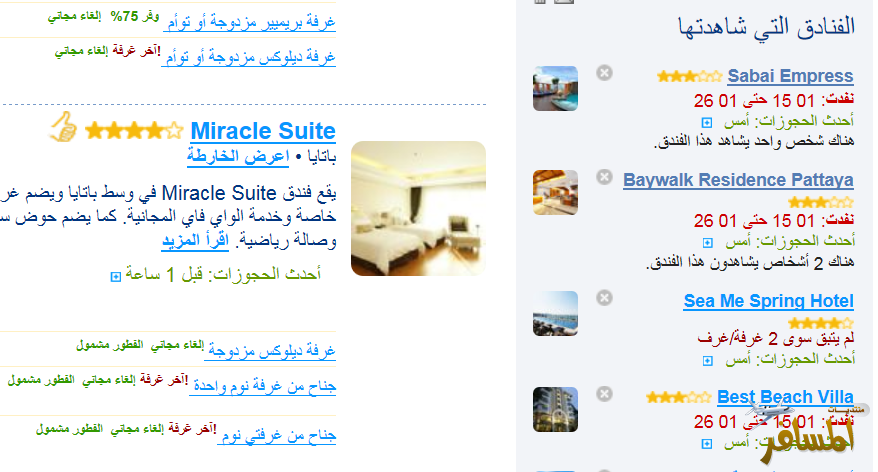The width and height of the screenshot is (878, 472).
Task: Remove Sea Me Spring Hotel from list
Action: [x=604, y=297]
